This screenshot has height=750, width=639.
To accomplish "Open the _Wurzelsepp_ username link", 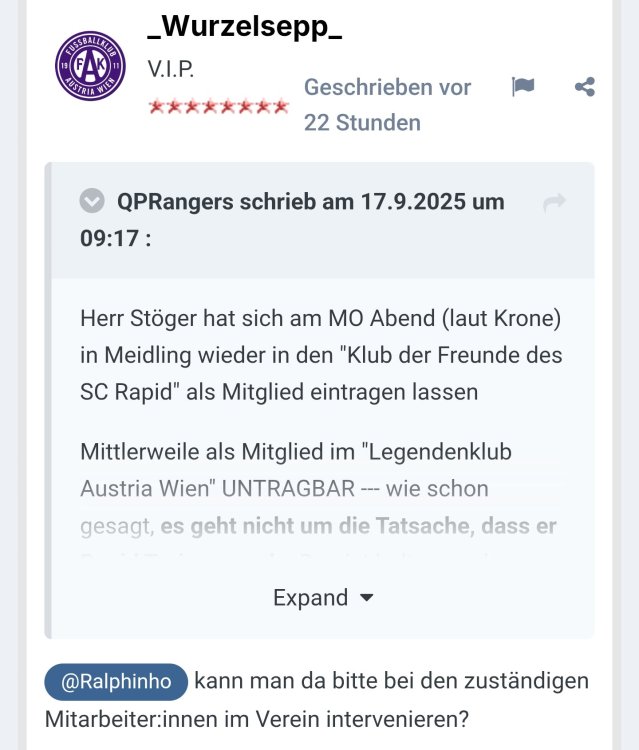I will [244, 27].
